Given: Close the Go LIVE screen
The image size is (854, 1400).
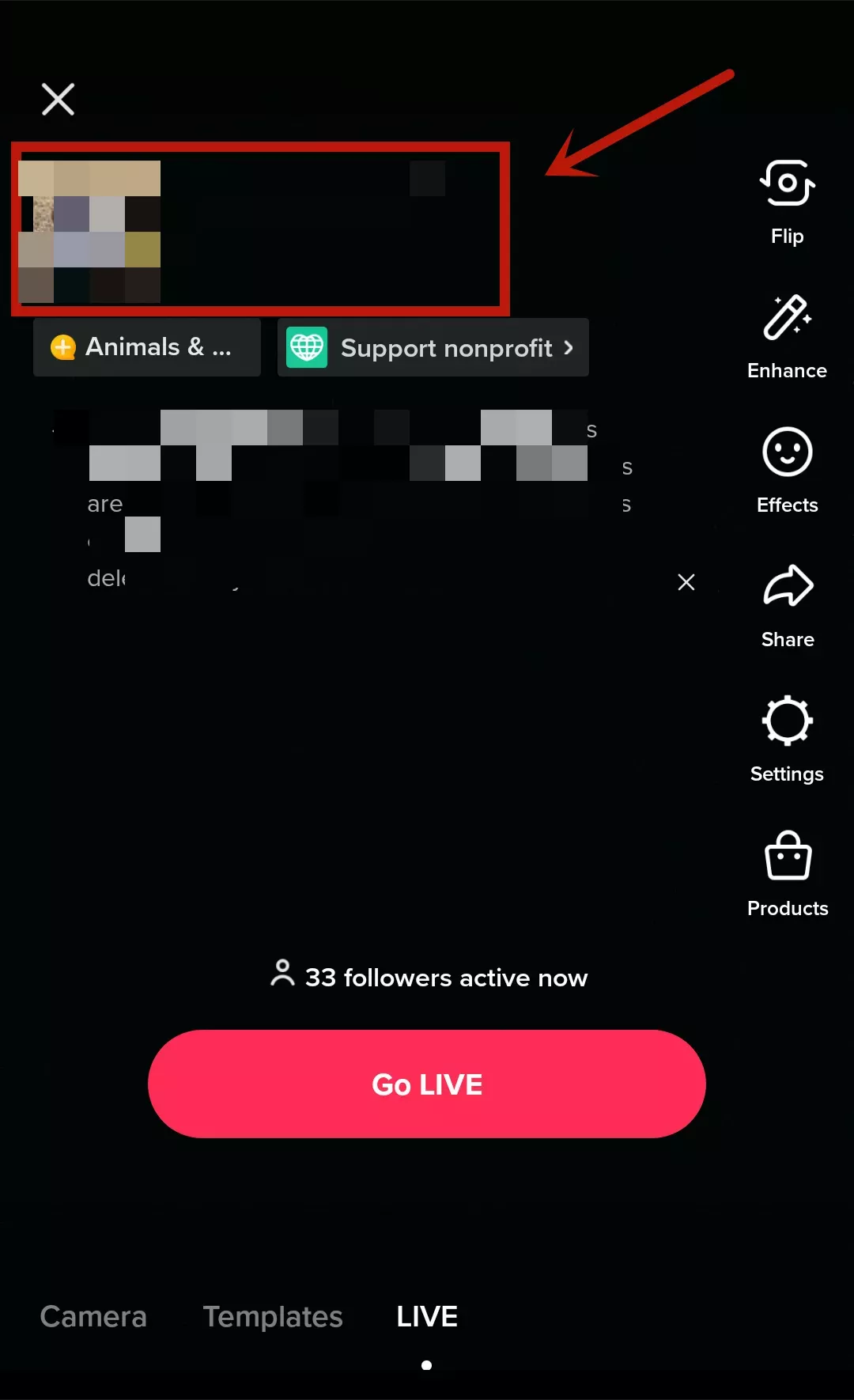Looking at the screenshot, I should coord(58,99).
